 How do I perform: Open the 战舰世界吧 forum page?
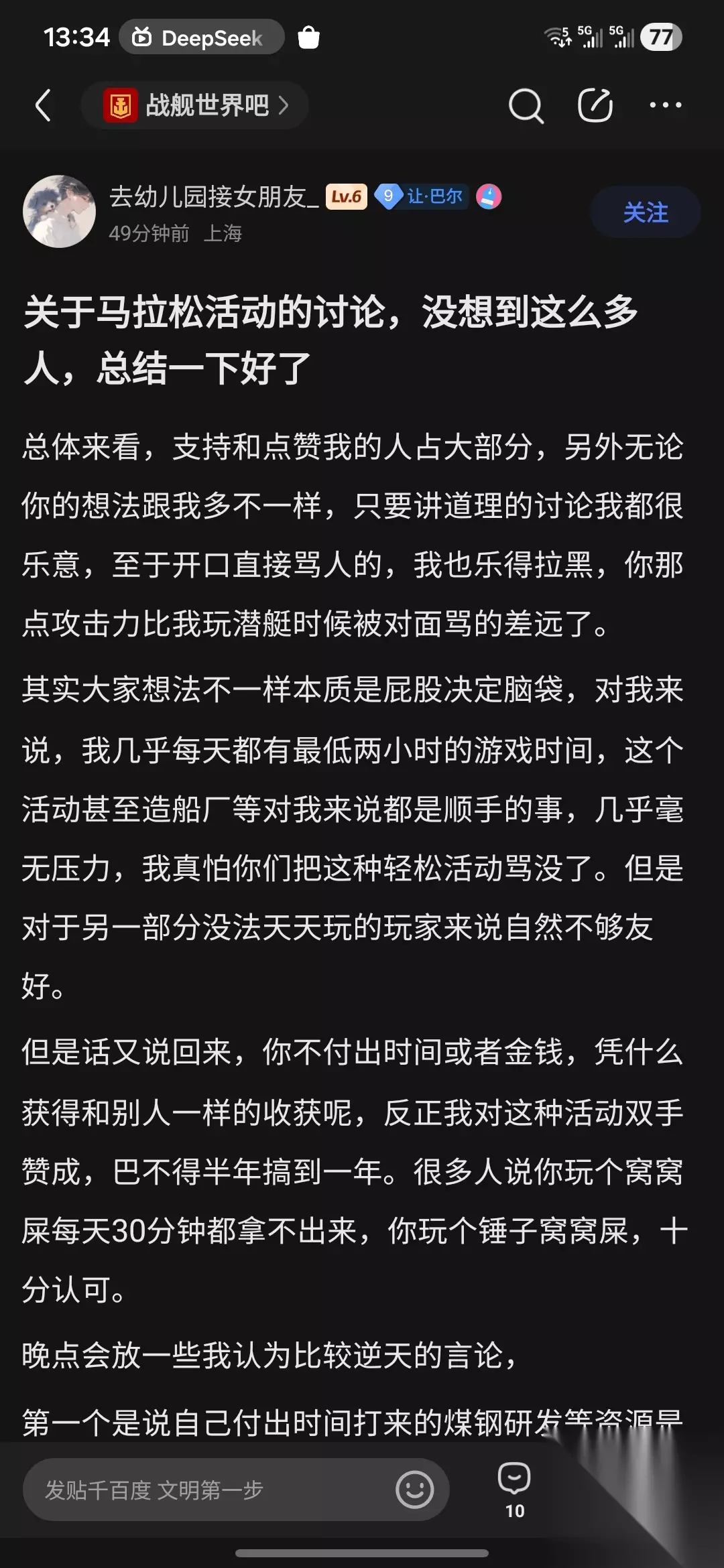point(194,105)
